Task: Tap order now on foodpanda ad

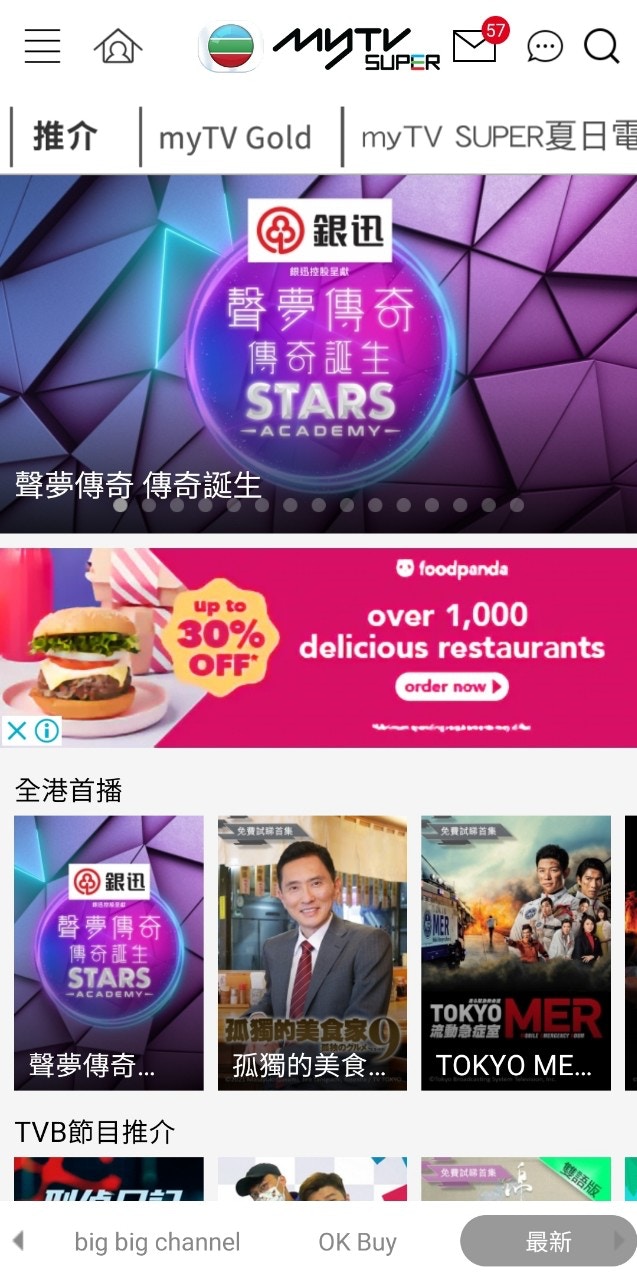Action: tap(451, 687)
